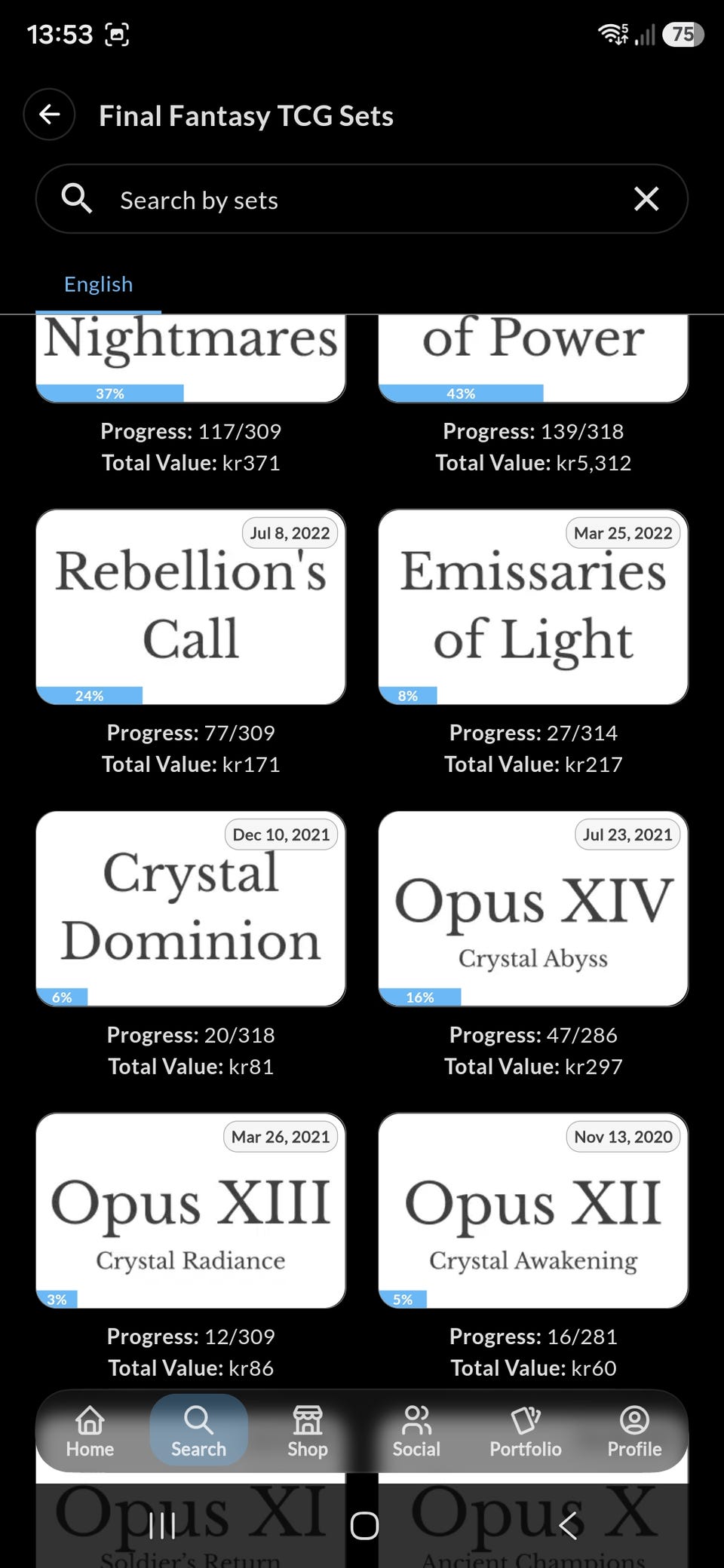View Opus XII Crystal Awakening
Viewport: 724px width, 1568px height.
point(533,1210)
